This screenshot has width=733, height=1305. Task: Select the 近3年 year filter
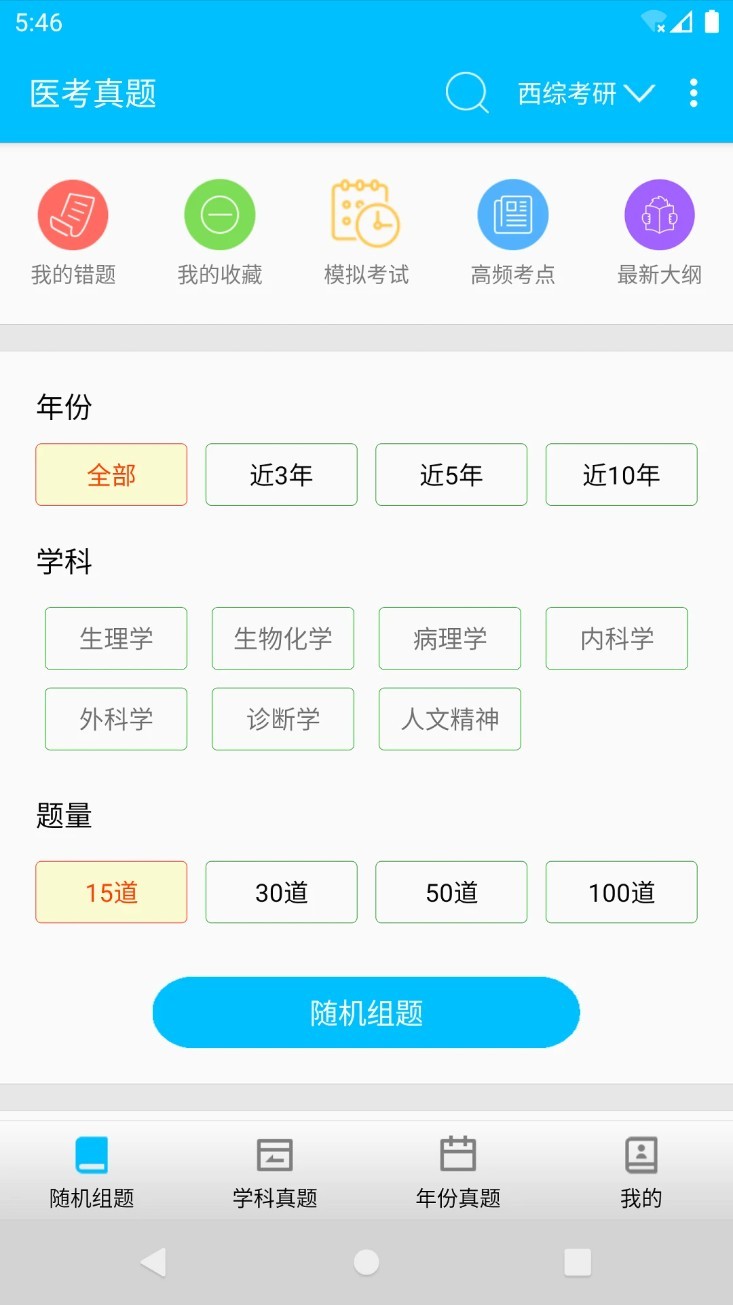point(281,475)
